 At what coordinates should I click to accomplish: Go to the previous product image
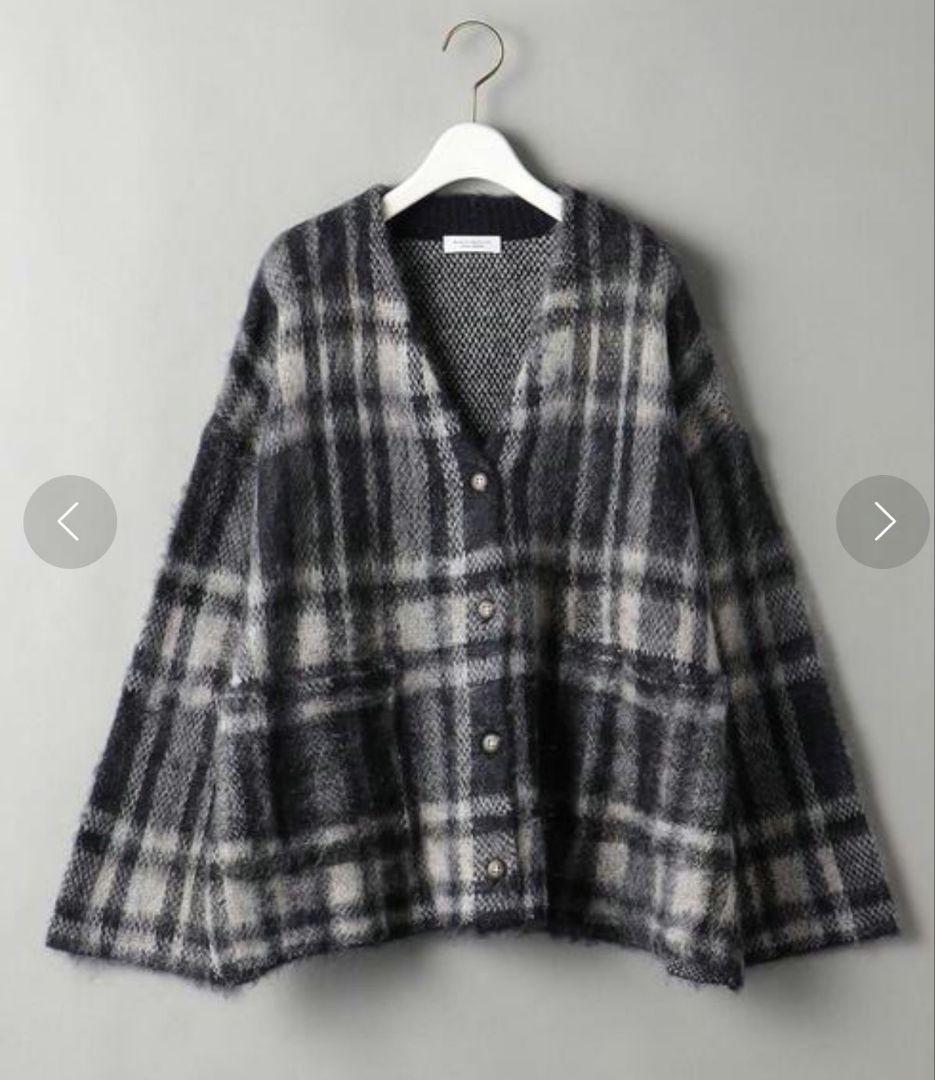point(69,522)
